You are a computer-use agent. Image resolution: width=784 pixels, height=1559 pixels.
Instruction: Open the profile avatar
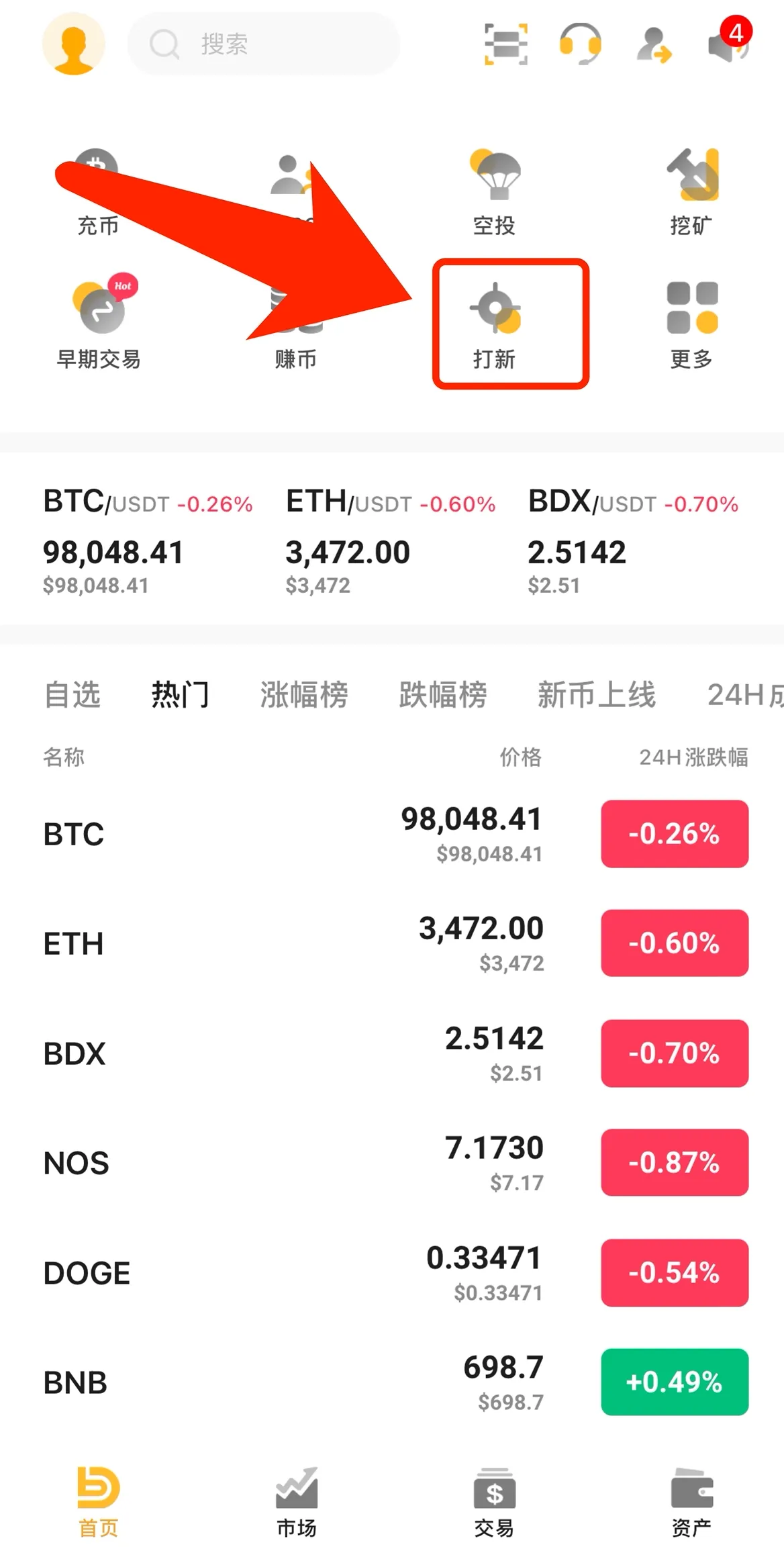click(x=73, y=44)
